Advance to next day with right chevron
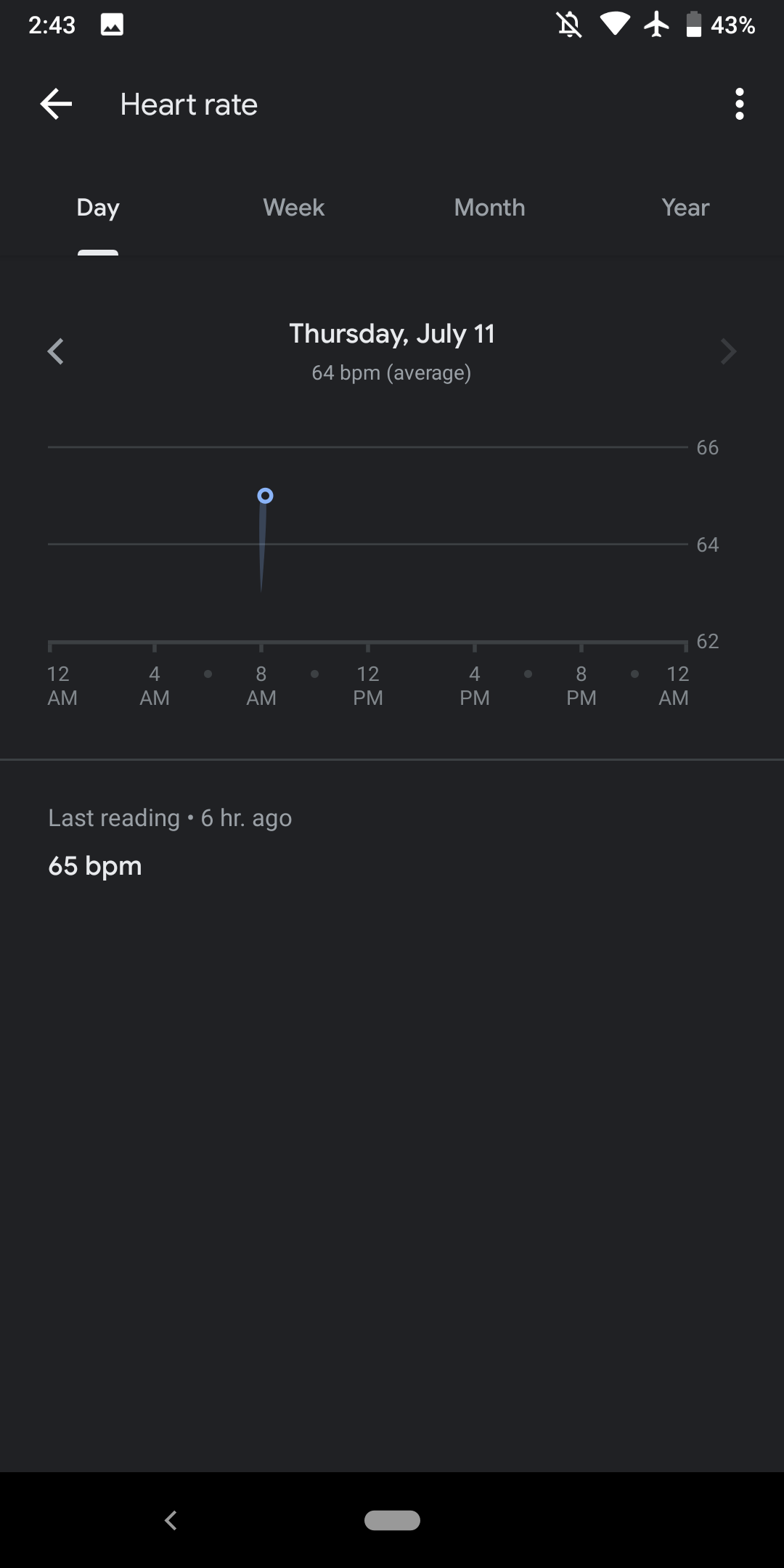 [728, 352]
